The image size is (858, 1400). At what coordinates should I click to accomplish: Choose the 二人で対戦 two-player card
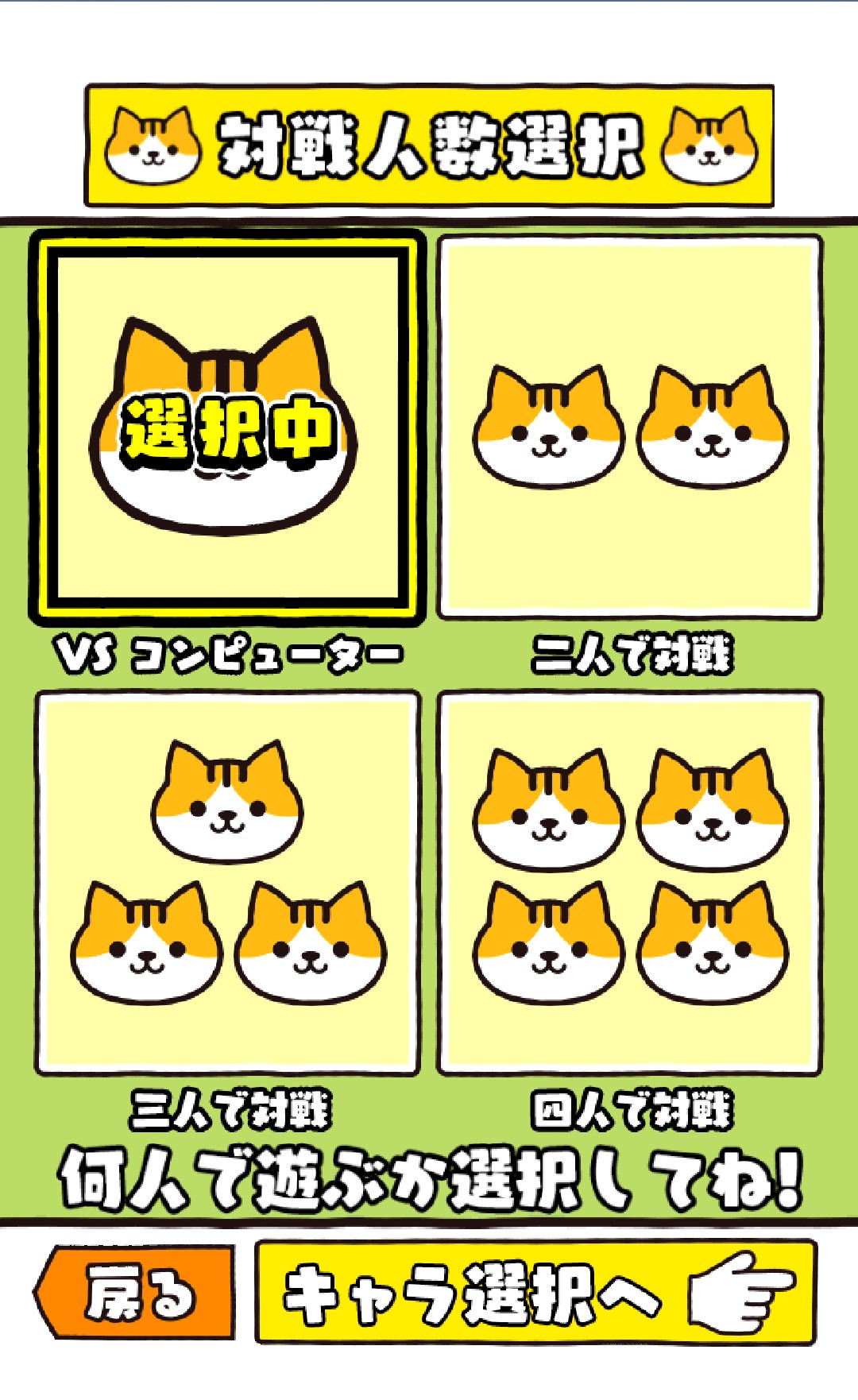pyautogui.click(x=630, y=427)
